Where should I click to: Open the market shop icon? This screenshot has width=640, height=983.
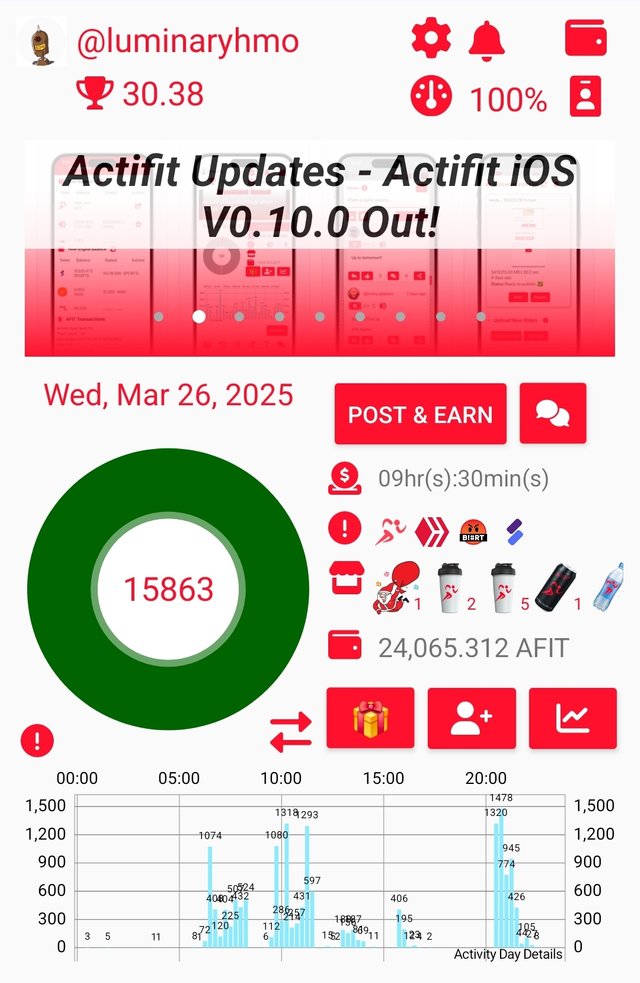click(x=344, y=578)
